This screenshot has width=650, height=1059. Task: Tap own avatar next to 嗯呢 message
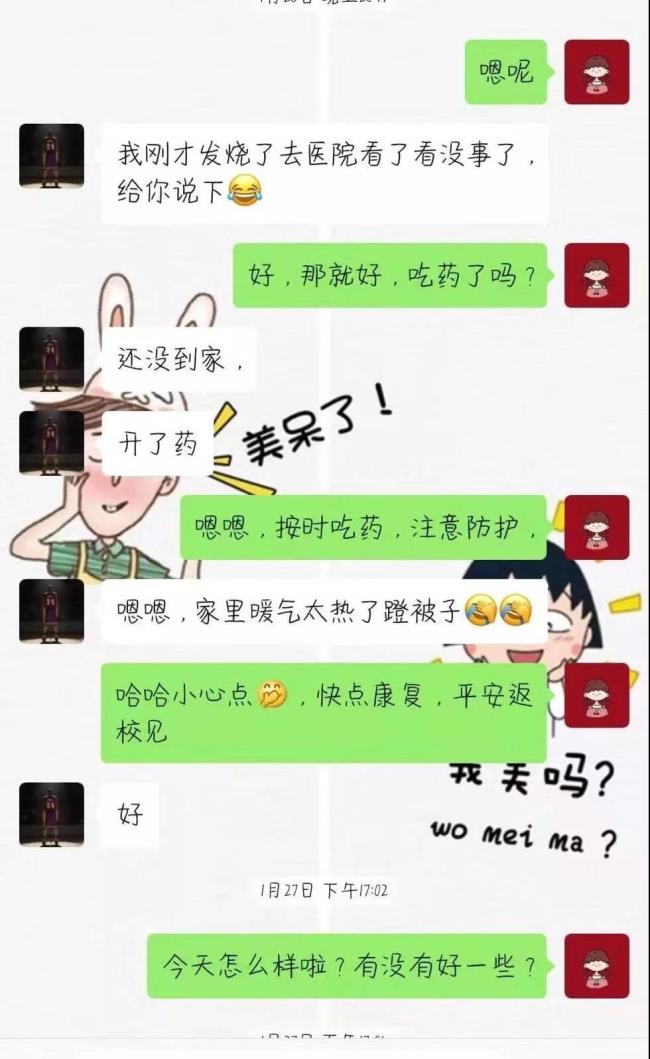596,72
